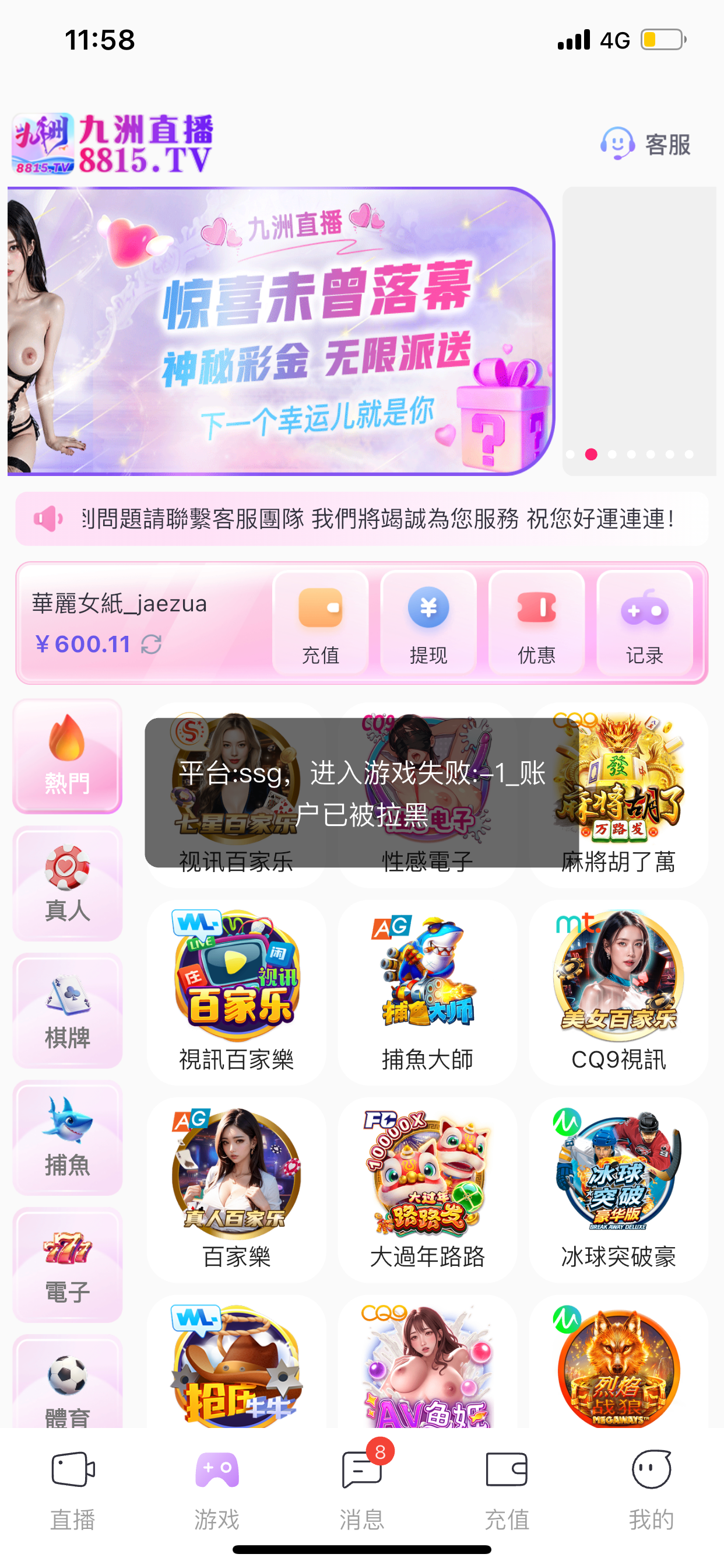724x1568 pixels.
Task: Refresh the ¥600.11 balance
Action: [x=151, y=644]
